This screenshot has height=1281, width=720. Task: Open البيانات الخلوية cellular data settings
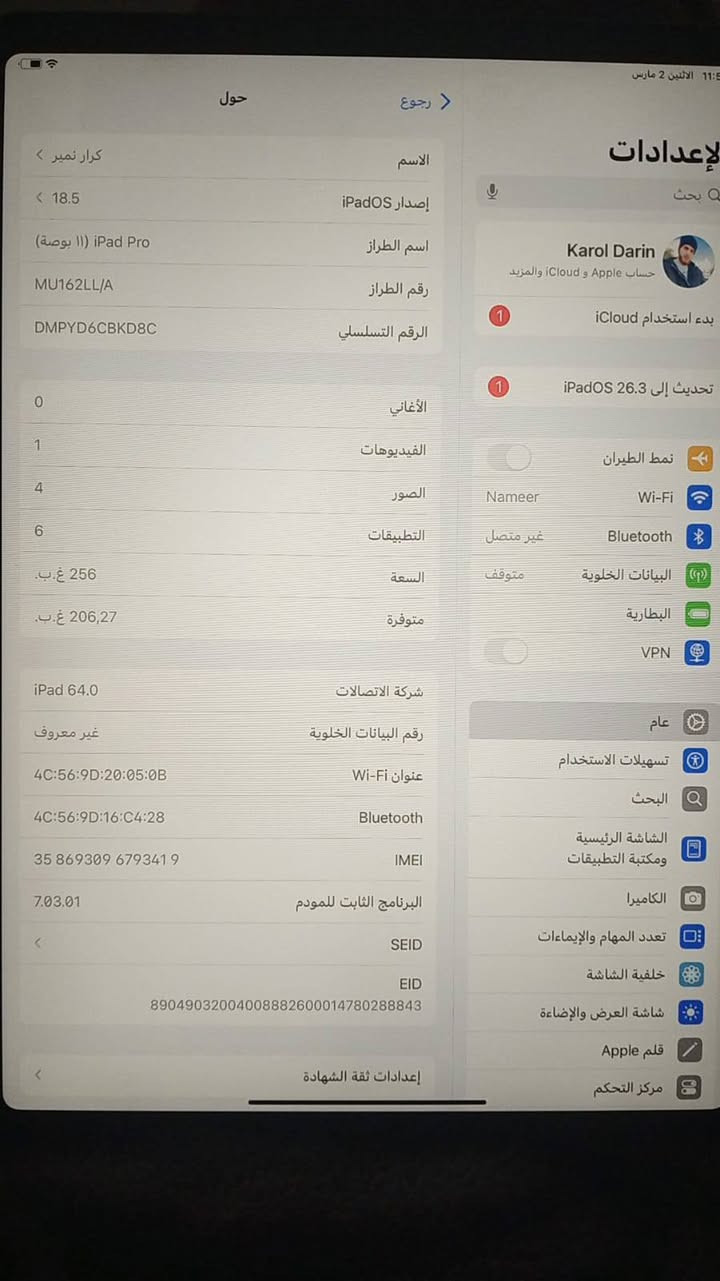[600, 575]
